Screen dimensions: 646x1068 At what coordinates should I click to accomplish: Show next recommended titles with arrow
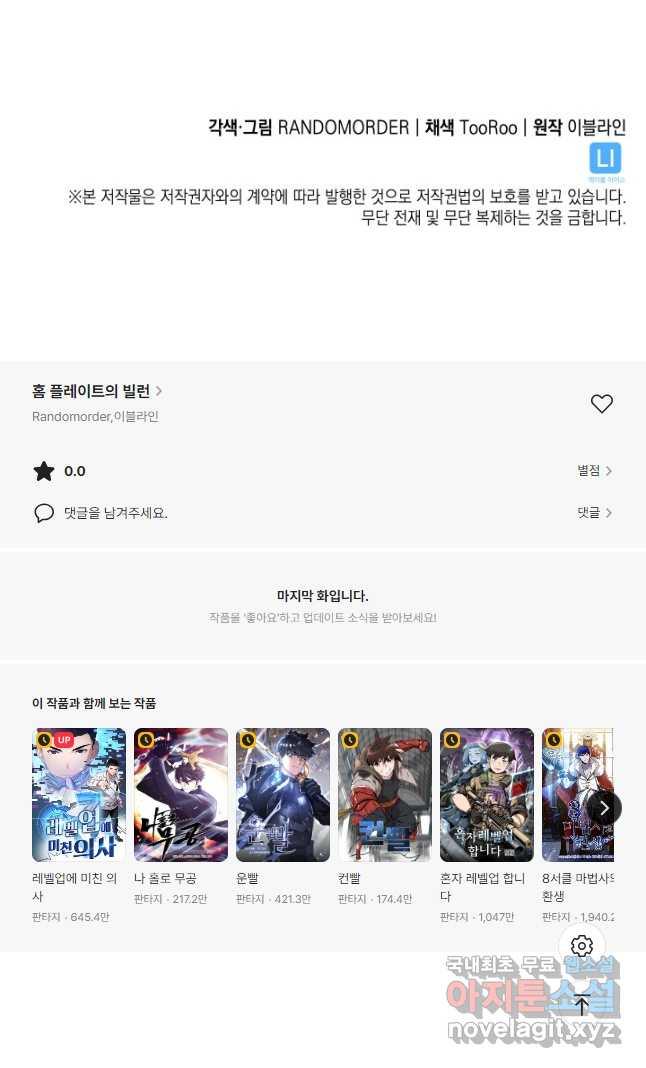(x=604, y=807)
